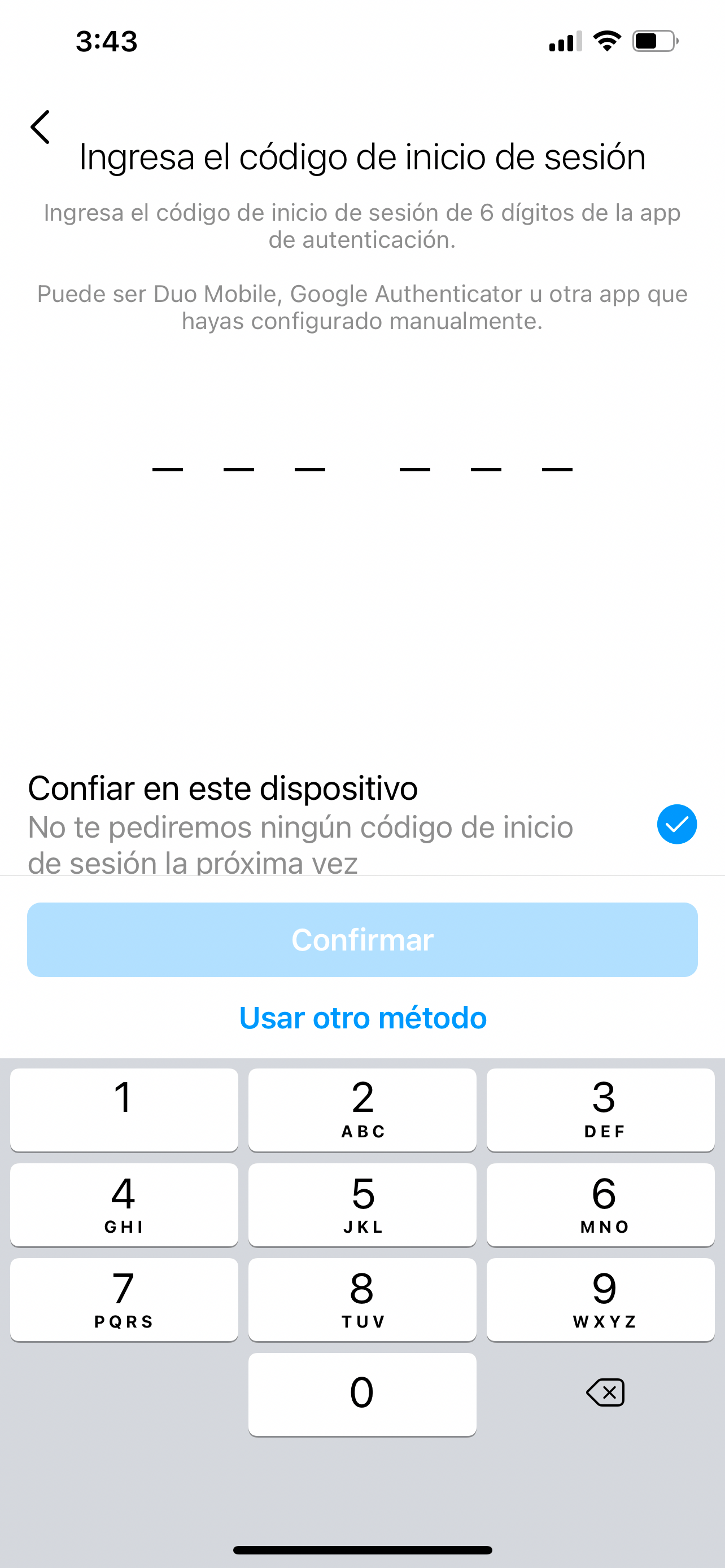
Task: Enter digit 5 on the keypad
Action: click(362, 1205)
